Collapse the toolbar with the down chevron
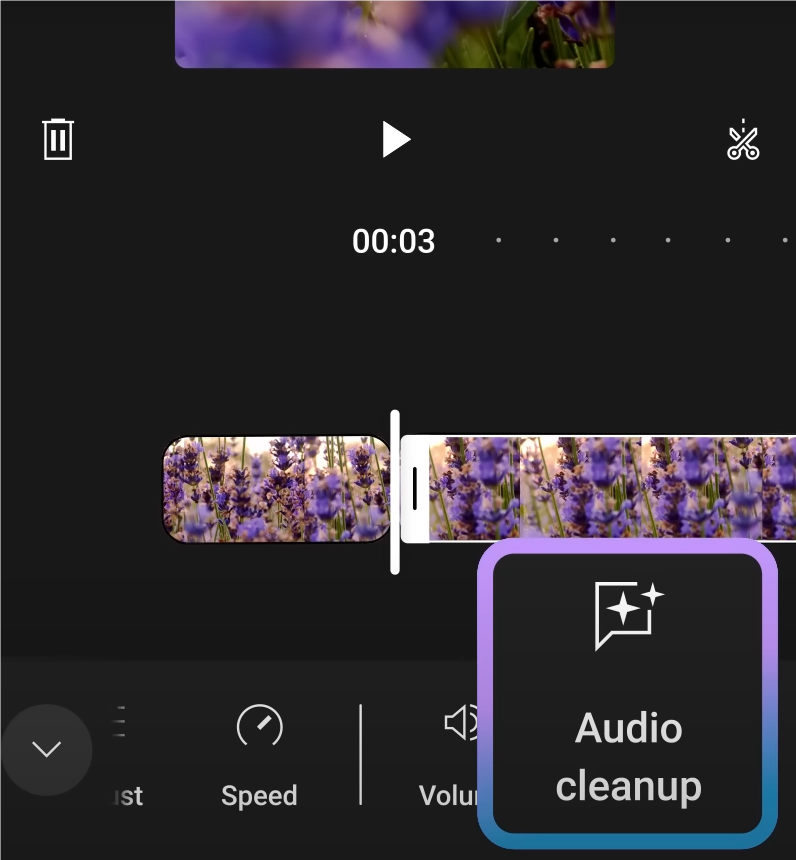 tap(46, 750)
